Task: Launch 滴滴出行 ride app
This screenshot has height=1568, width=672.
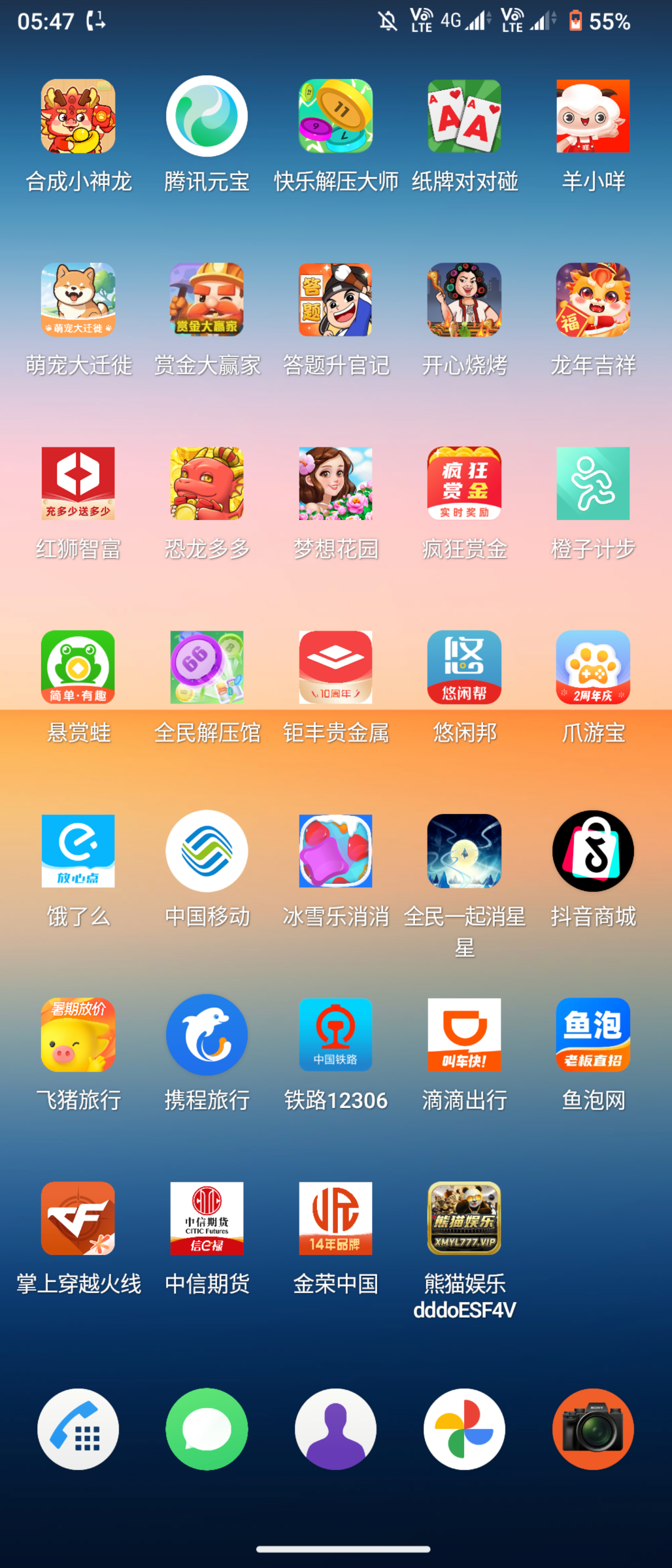Action: [x=464, y=1034]
